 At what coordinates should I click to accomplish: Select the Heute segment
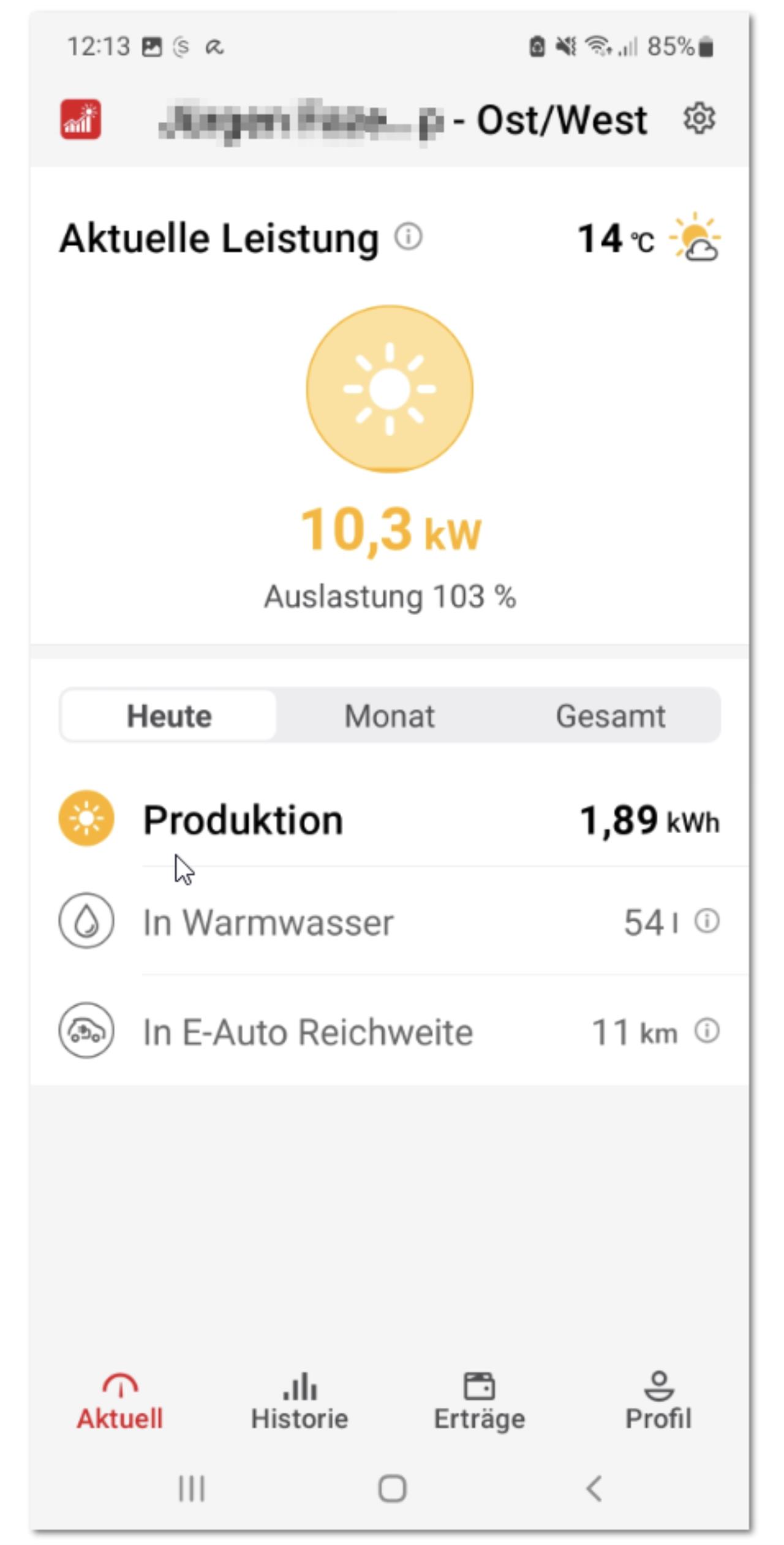[169, 716]
